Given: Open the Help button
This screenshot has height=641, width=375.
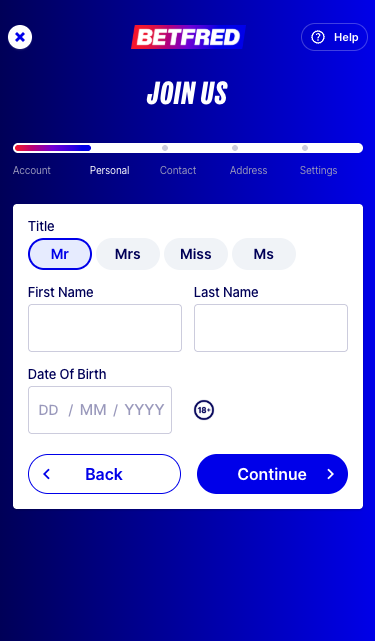Looking at the screenshot, I should [x=335, y=37].
